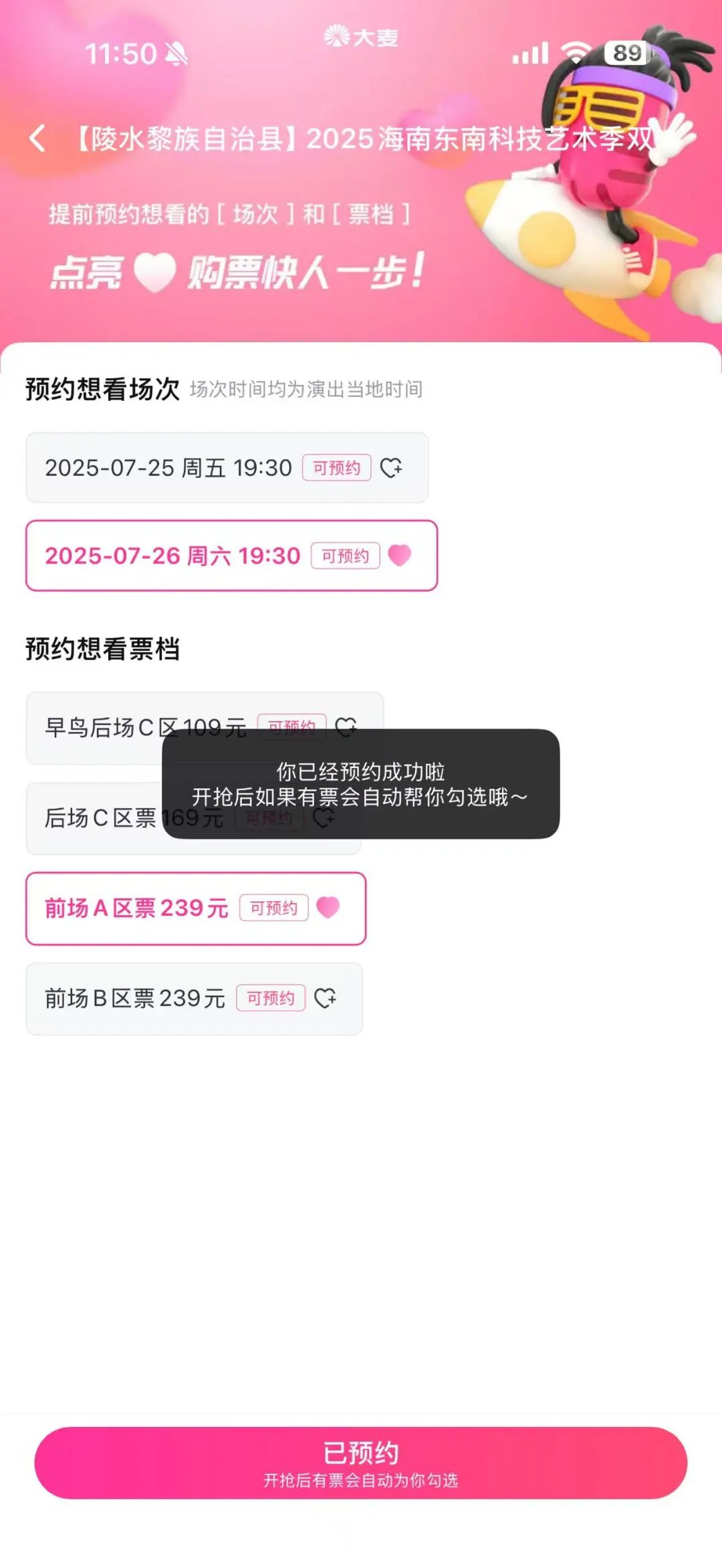Deselect the 前场A区票239元 ticket tier
Screen dimensions: 722x1568
[195, 908]
